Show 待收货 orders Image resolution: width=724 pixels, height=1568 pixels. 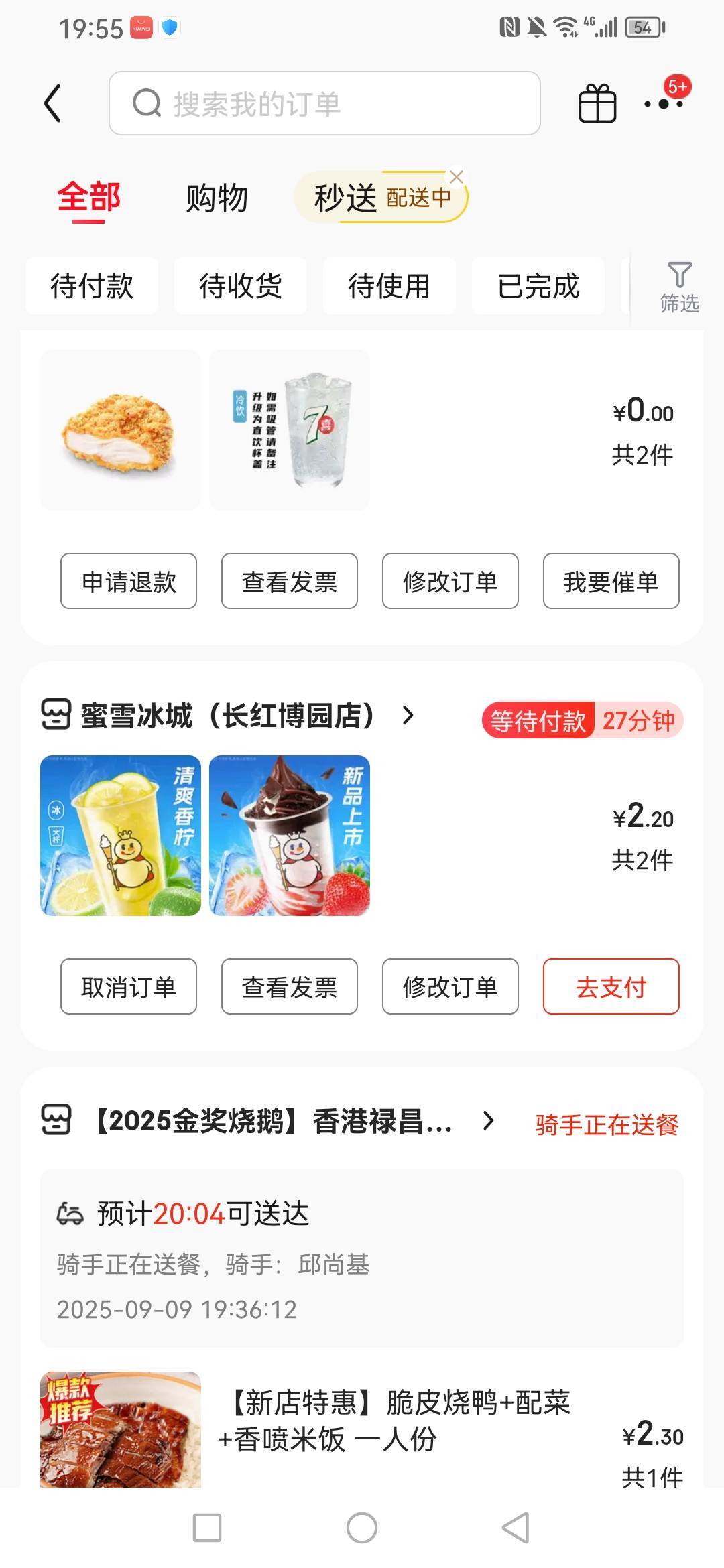(241, 286)
